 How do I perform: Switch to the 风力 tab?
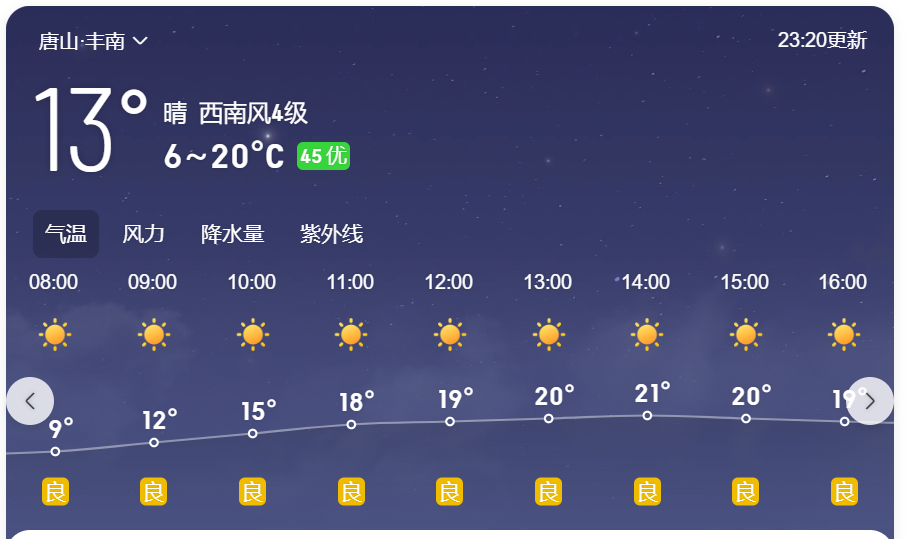tap(143, 234)
